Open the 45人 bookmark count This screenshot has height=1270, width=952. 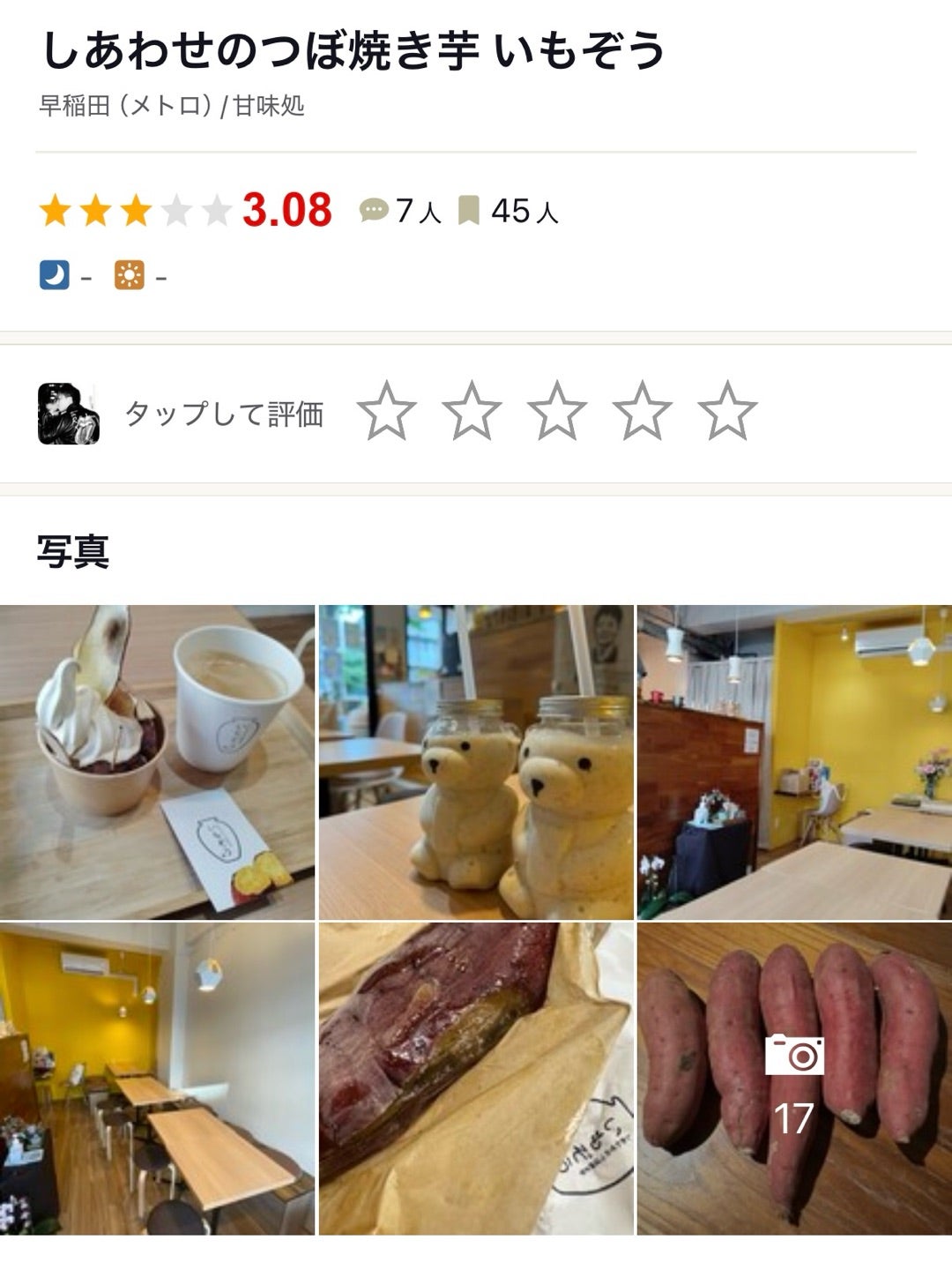[x=509, y=212]
